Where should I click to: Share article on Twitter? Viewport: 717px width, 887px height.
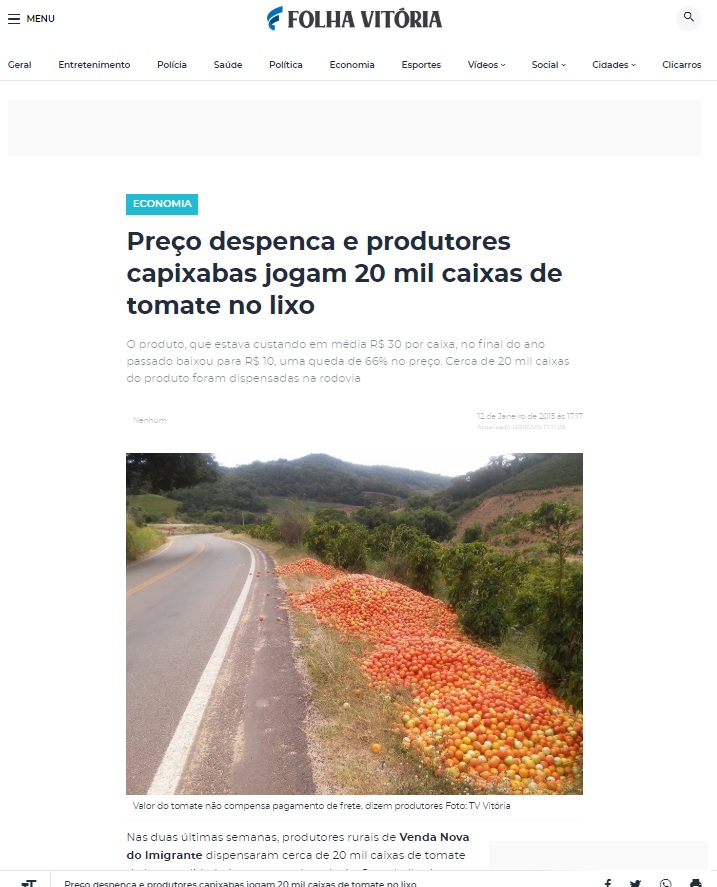click(x=636, y=883)
